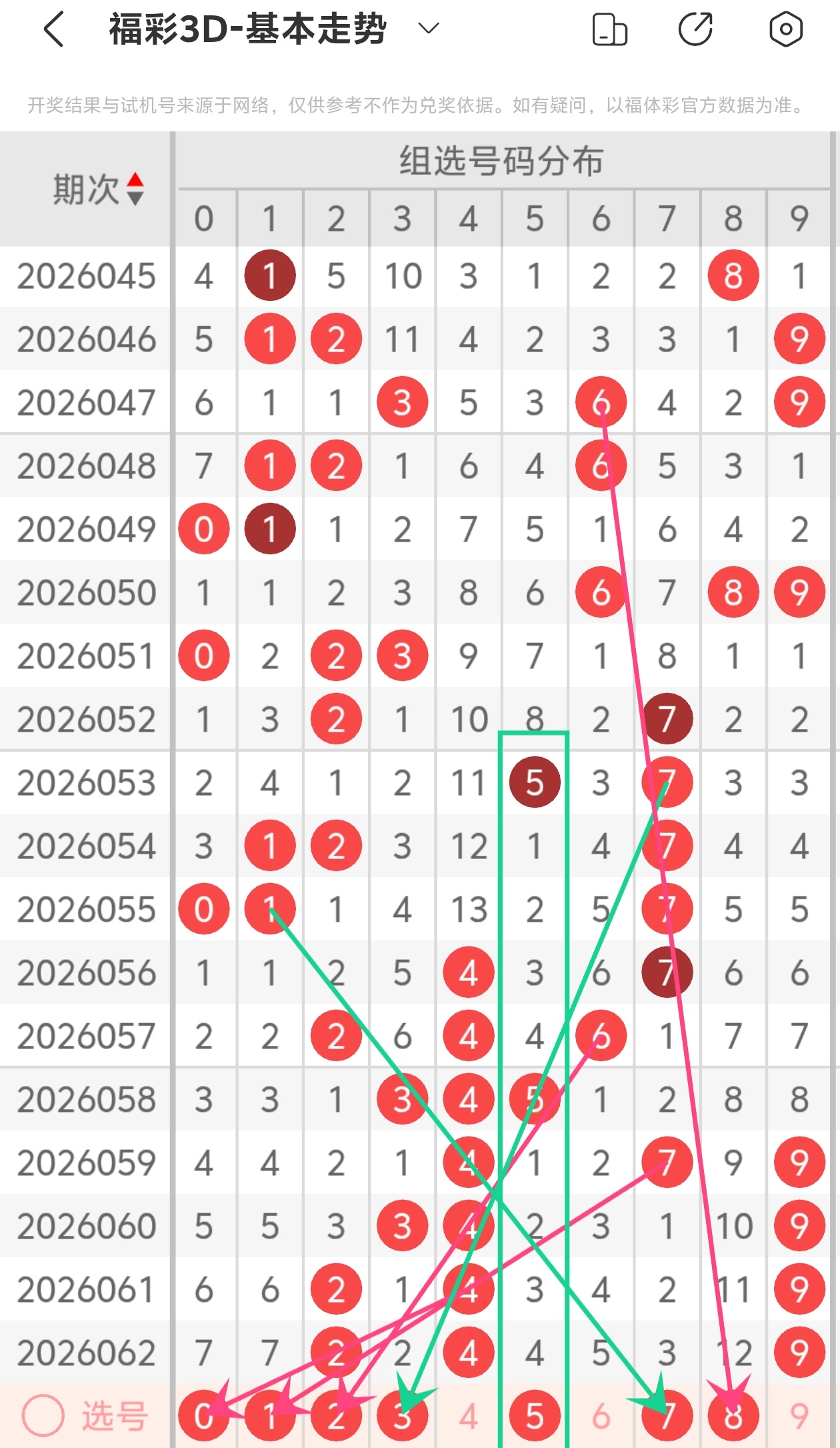The image size is (840, 1448).
Task: Go back from the trend chart
Action: 53,29
